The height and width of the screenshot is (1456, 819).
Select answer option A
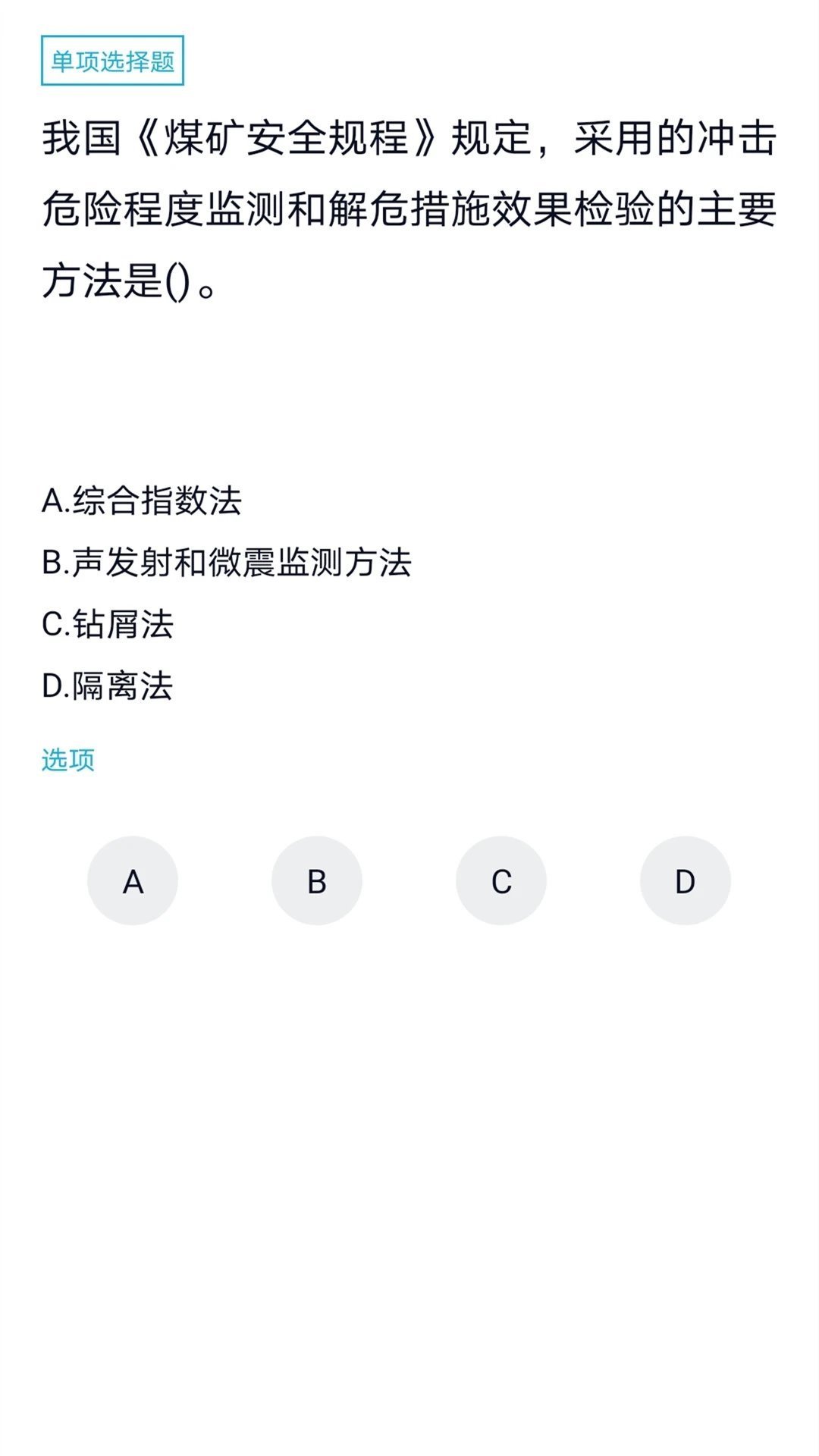point(133,880)
